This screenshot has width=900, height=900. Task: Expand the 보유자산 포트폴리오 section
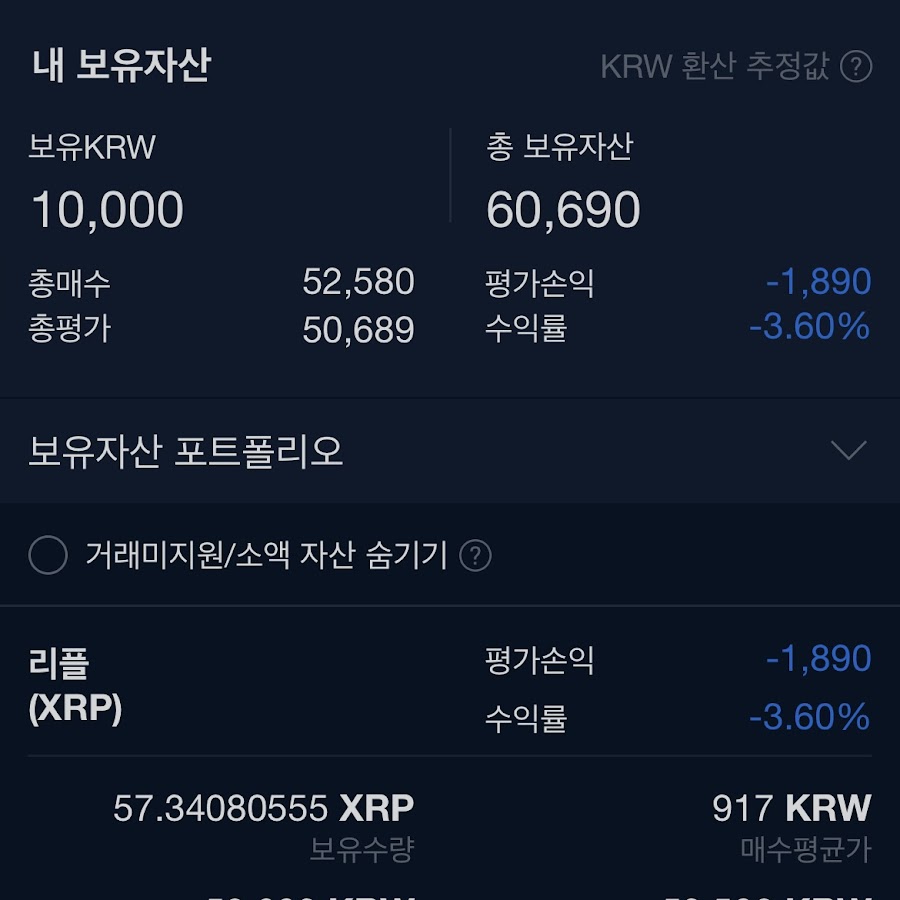848,451
